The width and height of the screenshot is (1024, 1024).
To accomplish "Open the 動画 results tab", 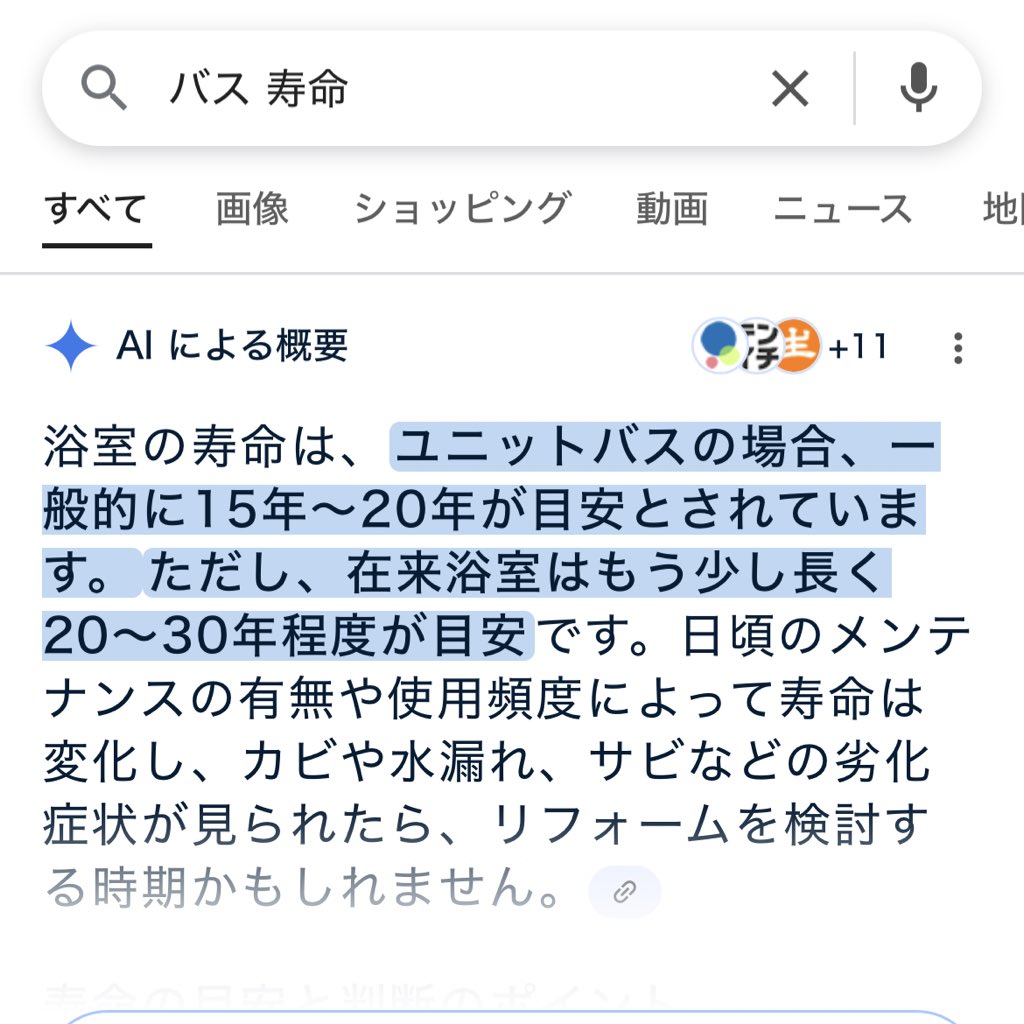I will (x=672, y=209).
